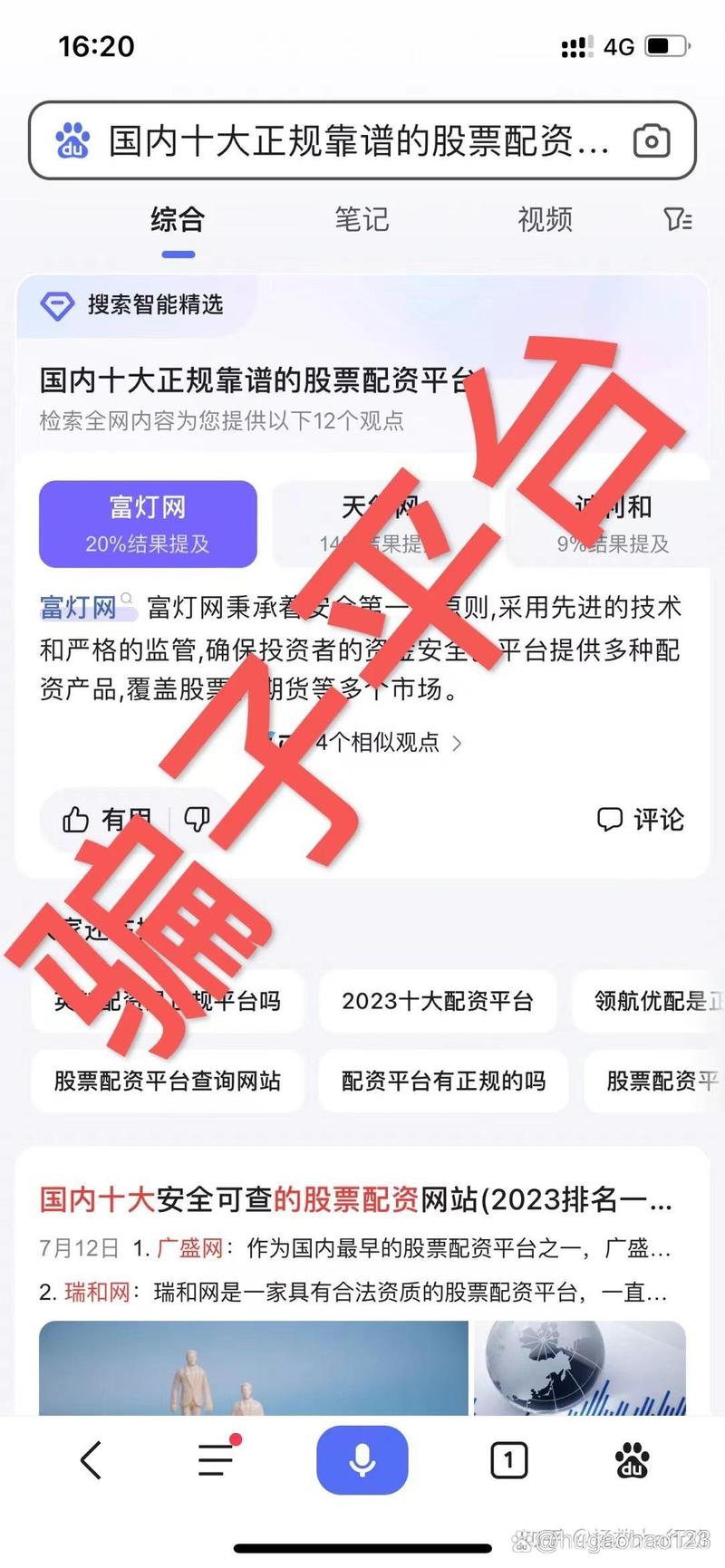Select the 富灯网 viewpoint chip
Screen dimensions: 725x1568
[148, 524]
